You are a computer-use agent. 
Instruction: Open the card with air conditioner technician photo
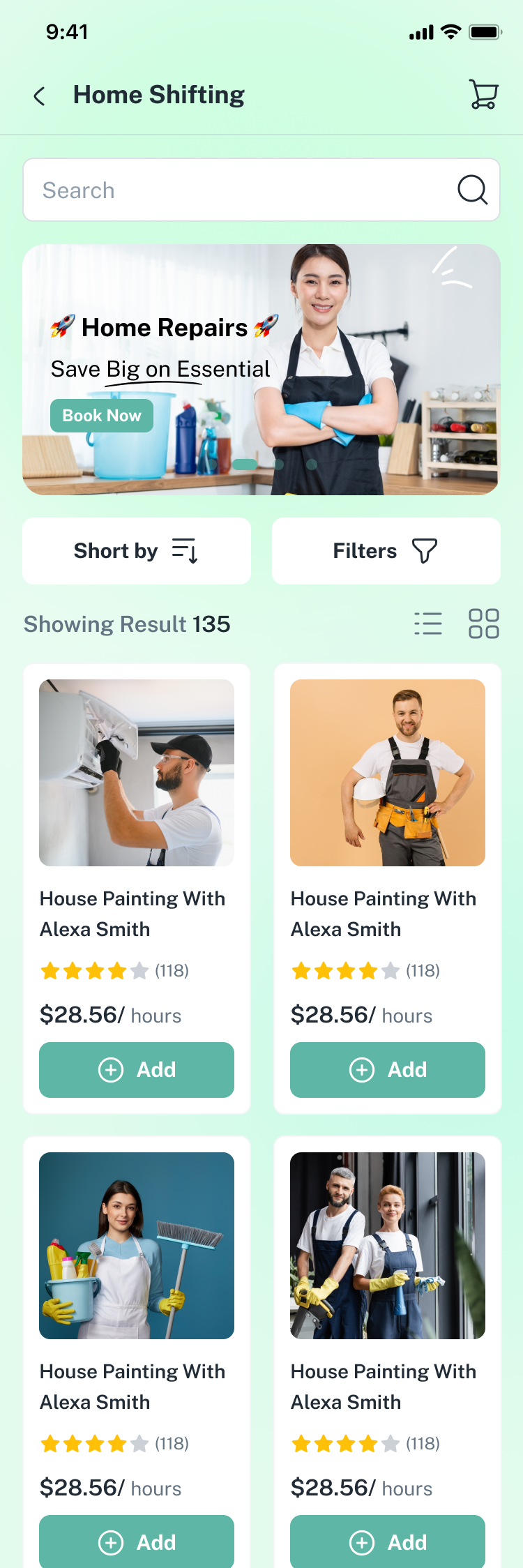137,773
